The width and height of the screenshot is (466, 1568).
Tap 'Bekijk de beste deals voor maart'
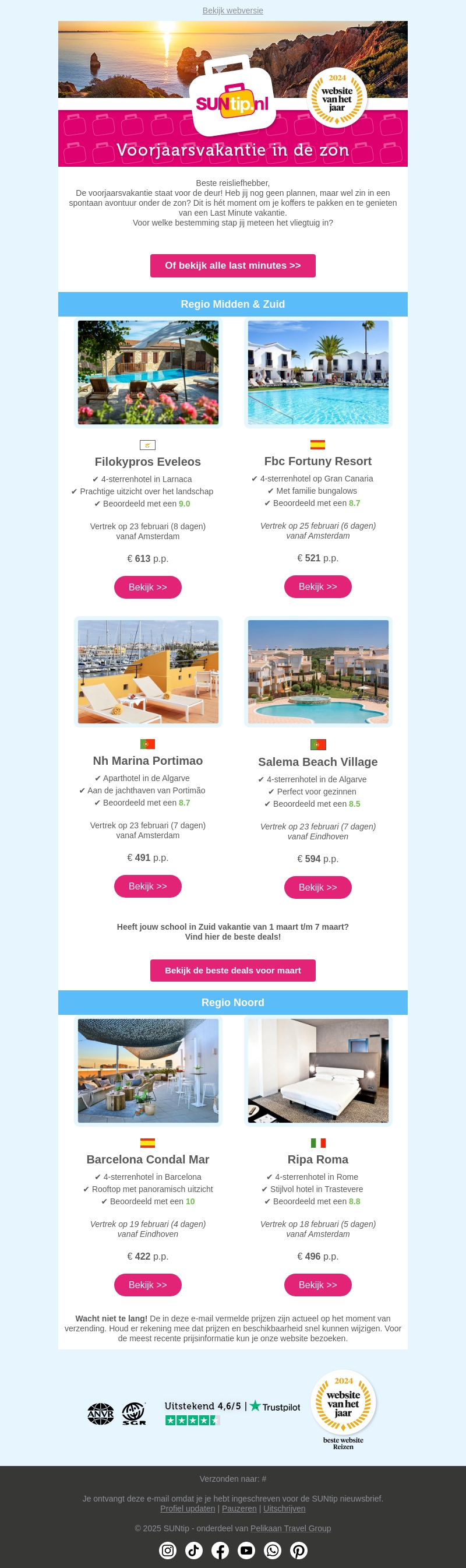(x=232, y=969)
